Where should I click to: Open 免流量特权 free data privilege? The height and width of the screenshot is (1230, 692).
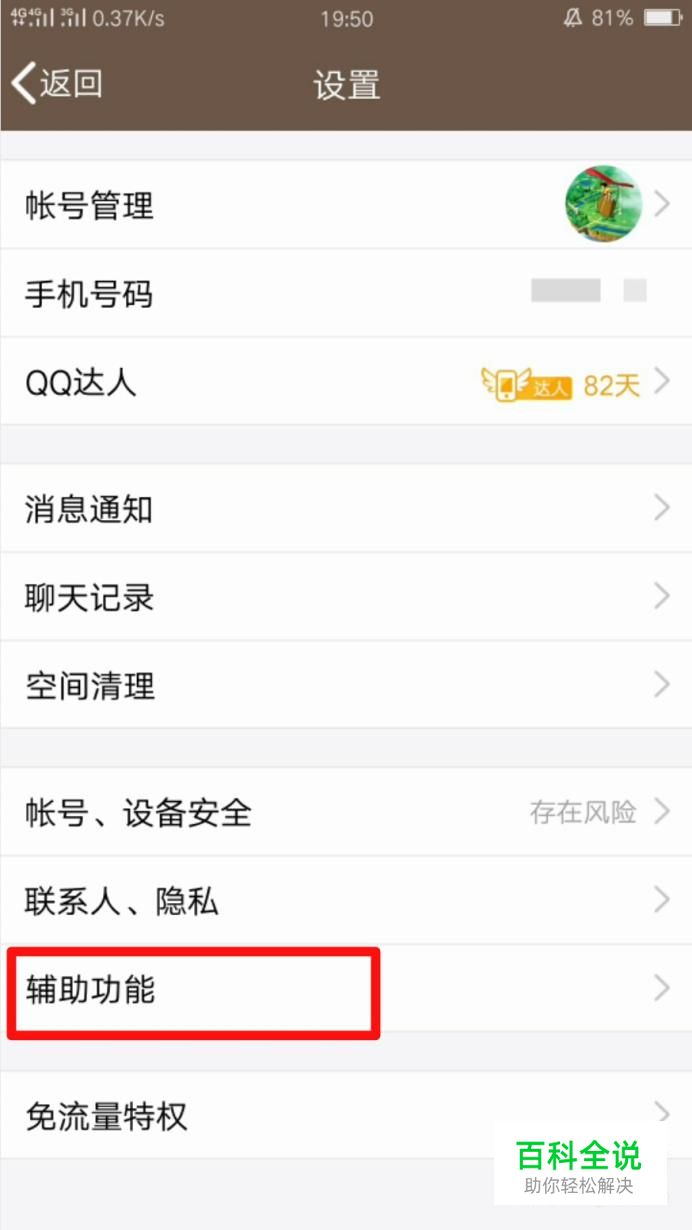click(250, 1115)
